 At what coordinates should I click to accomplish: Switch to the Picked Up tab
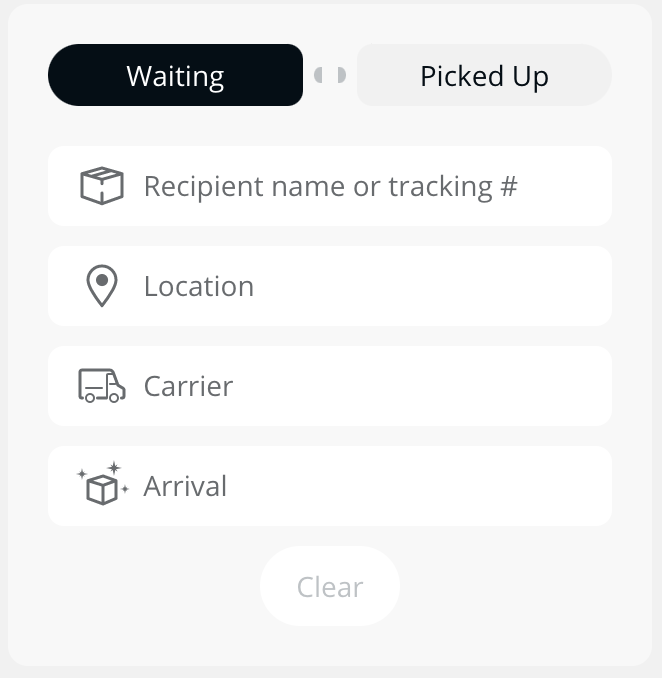tap(484, 75)
